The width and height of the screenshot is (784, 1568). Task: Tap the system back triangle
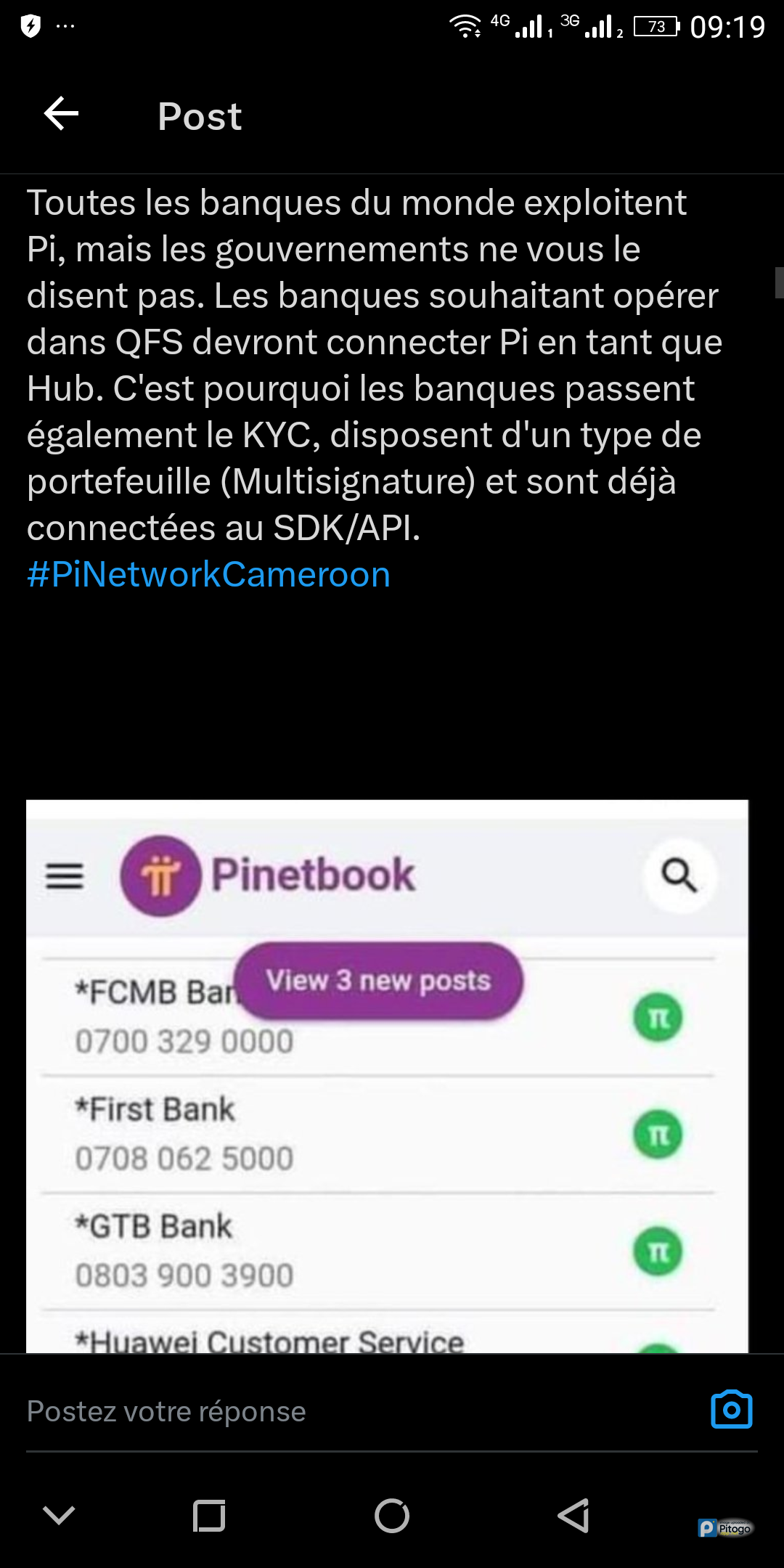573,1516
